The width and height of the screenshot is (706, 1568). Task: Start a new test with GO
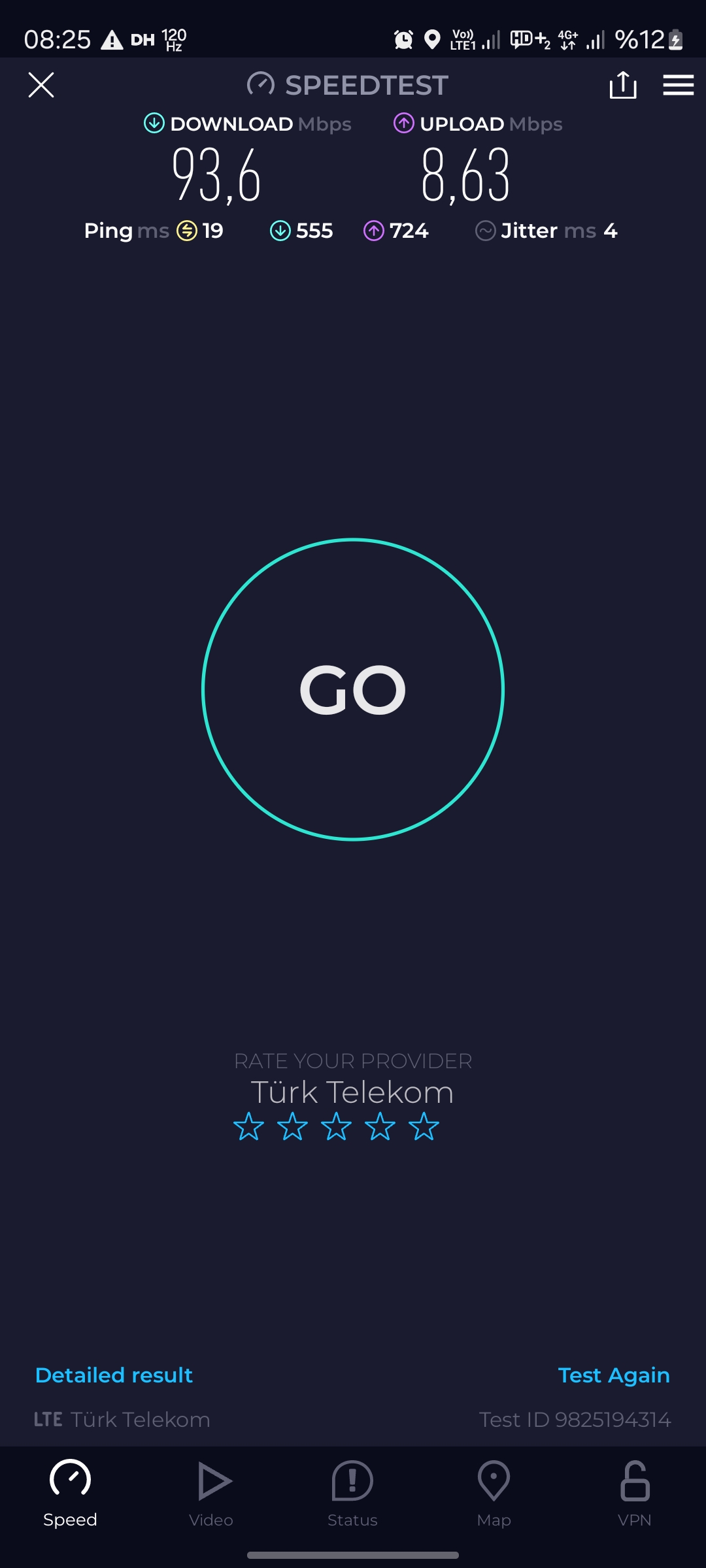[x=353, y=689]
